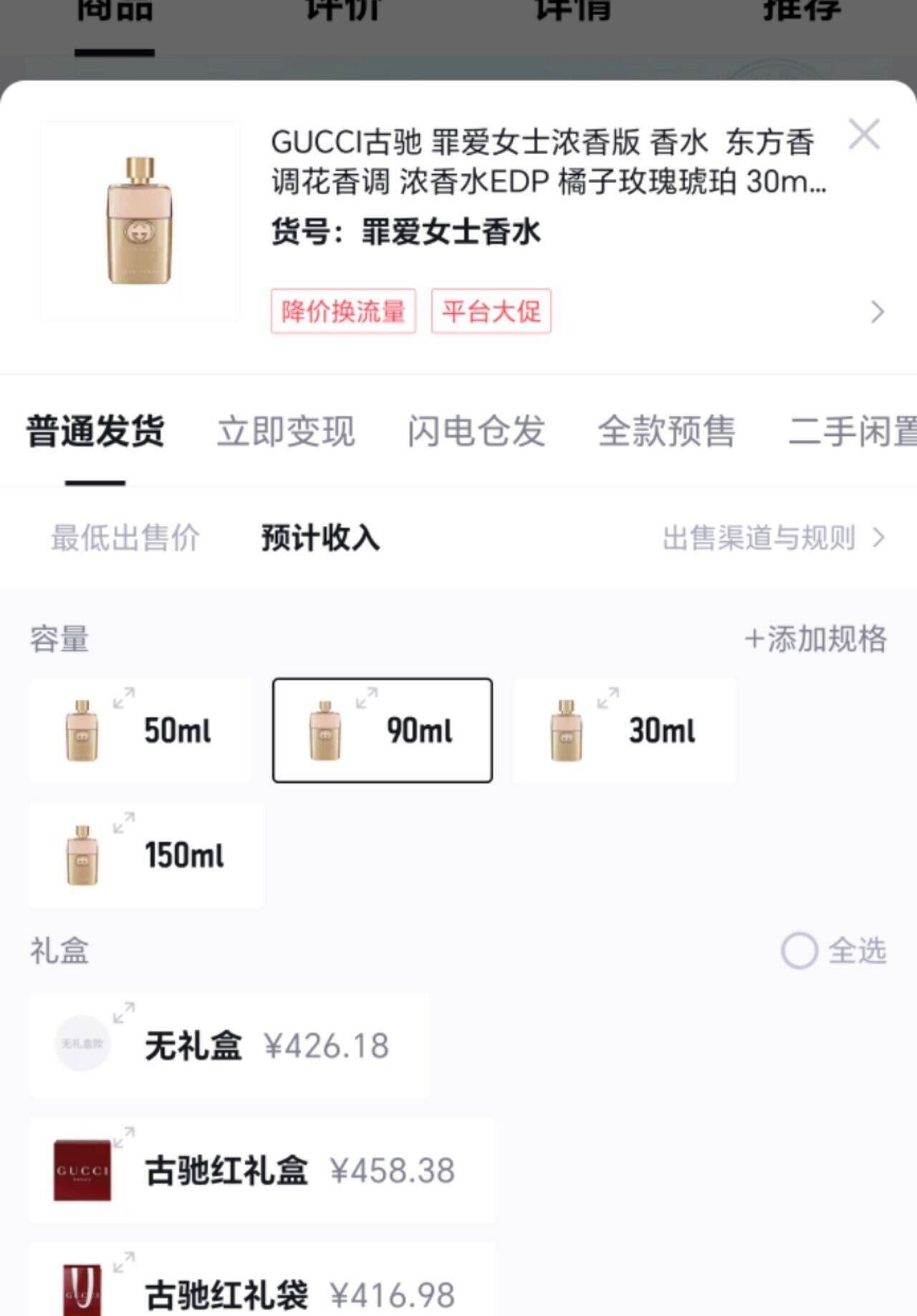This screenshot has width=917, height=1316.
Task: Switch to 全款预售 tab
Action: (x=666, y=431)
